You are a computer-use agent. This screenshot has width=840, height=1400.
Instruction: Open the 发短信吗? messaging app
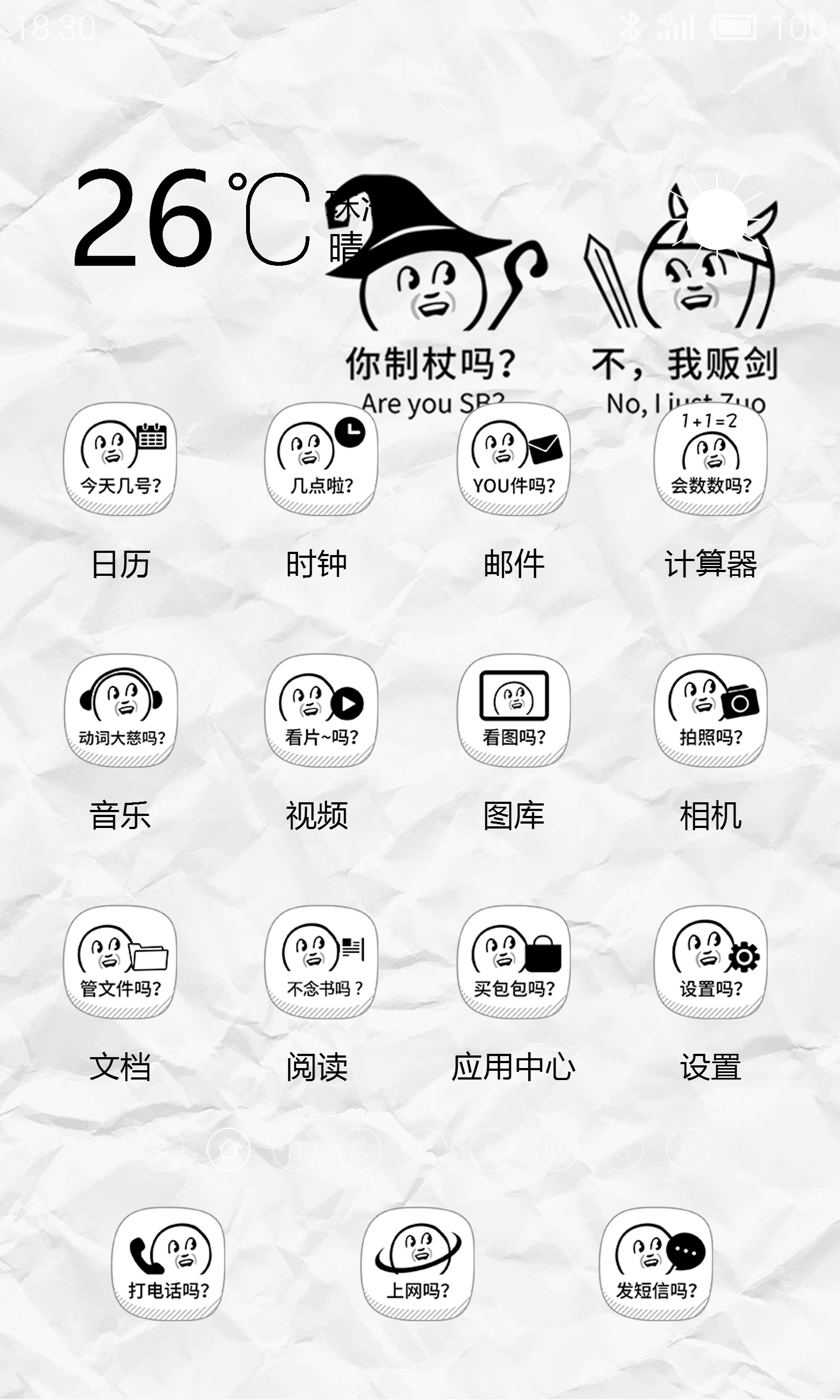tap(657, 1264)
